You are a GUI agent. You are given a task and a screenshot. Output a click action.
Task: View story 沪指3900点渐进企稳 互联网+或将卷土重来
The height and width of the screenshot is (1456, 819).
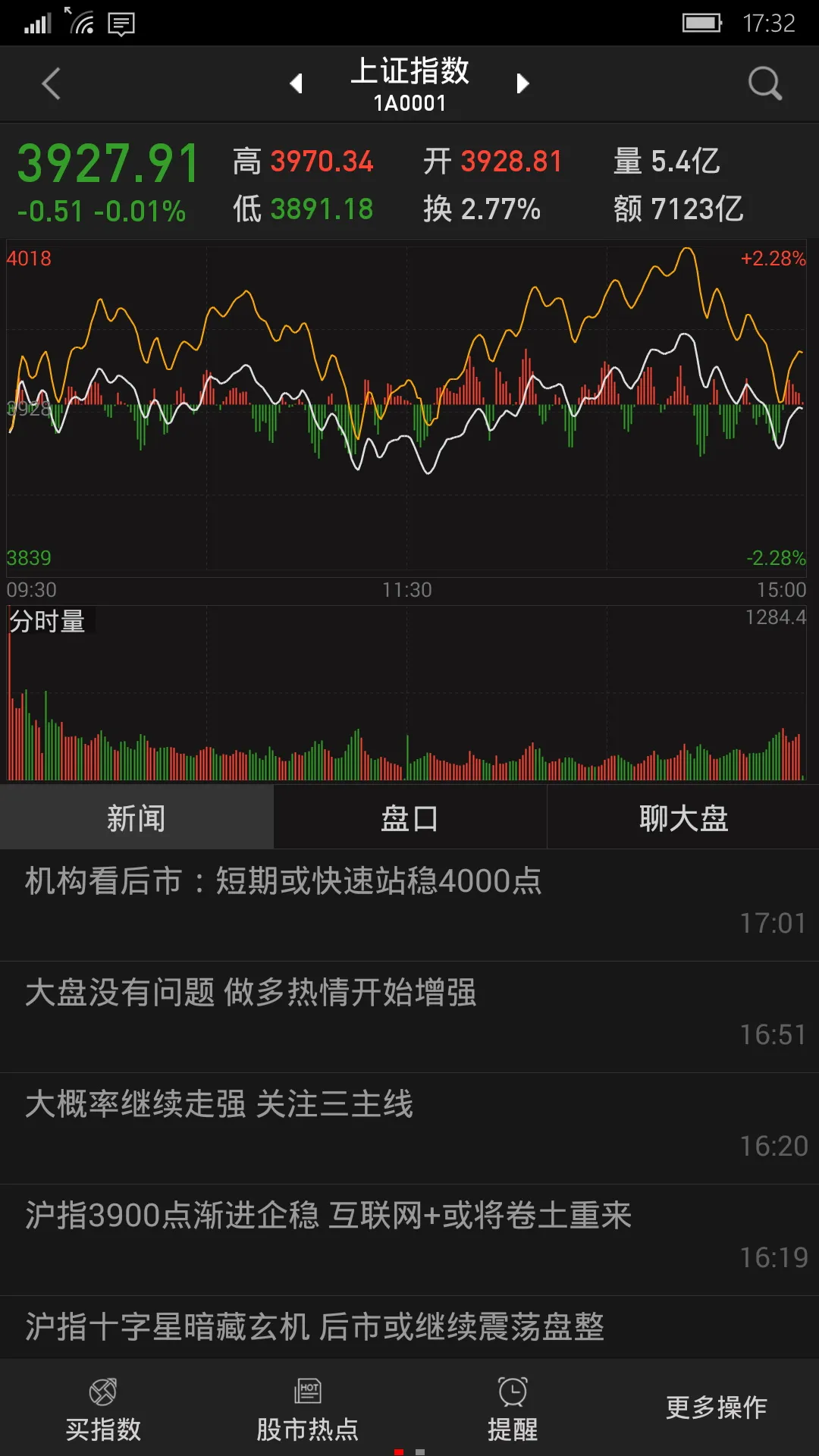(409, 1239)
